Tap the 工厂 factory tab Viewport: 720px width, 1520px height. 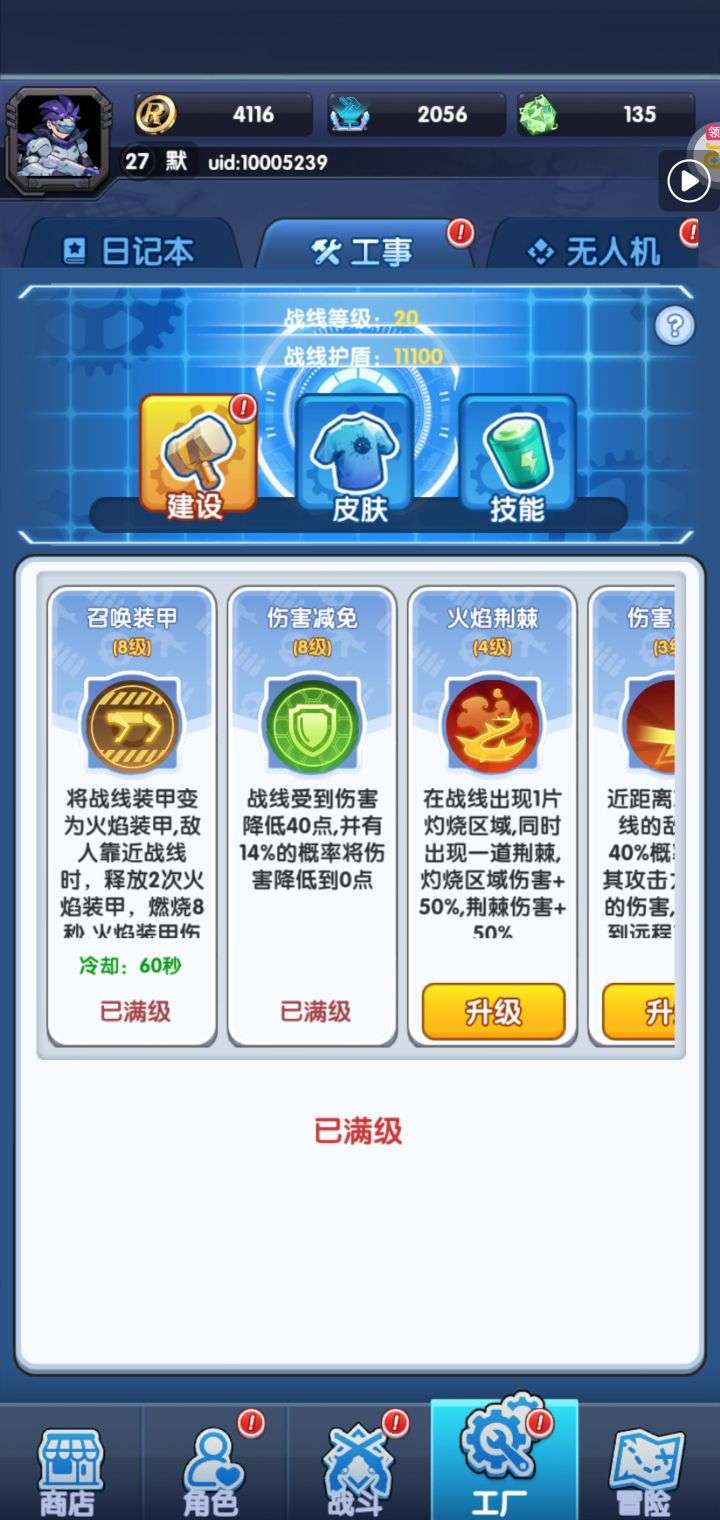pos(504,1460)
